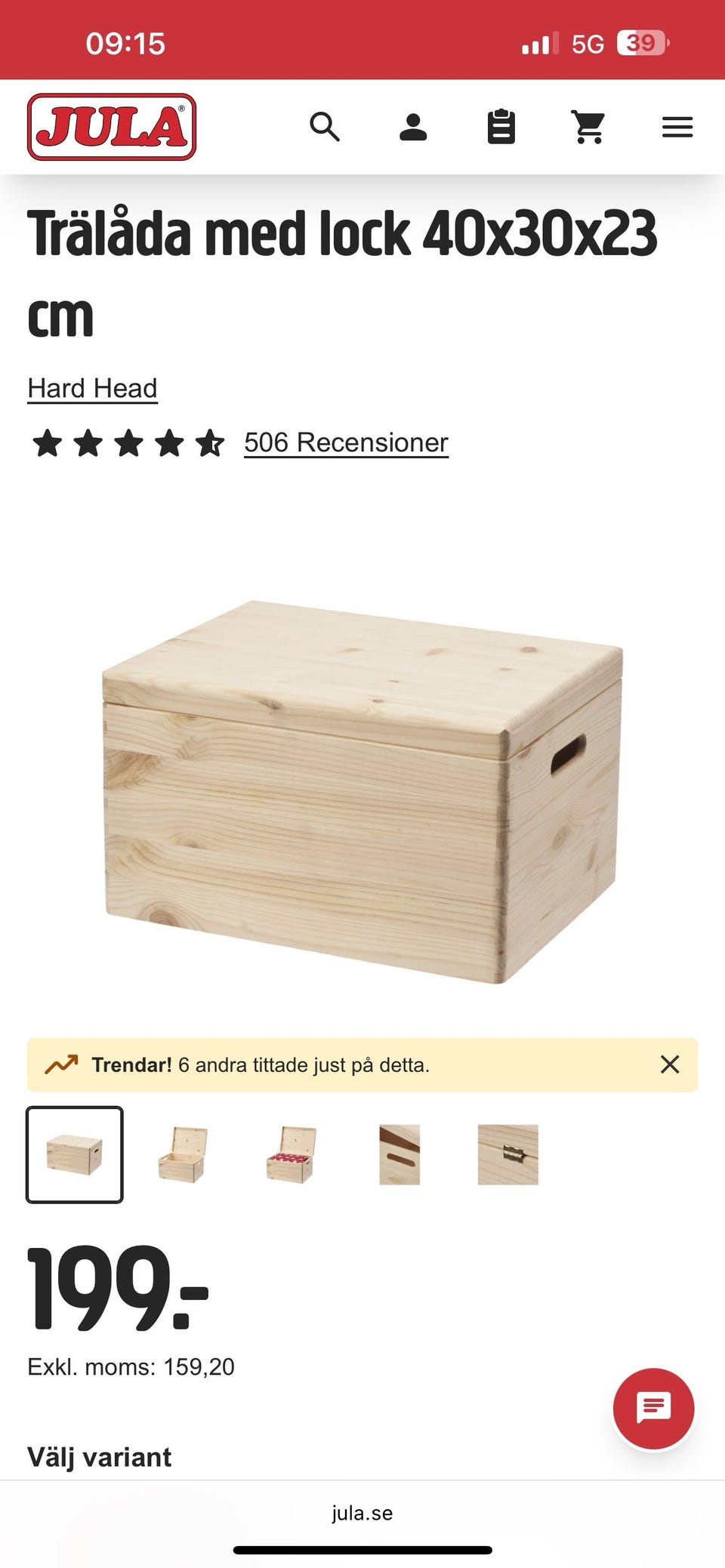Viewport: 725px width, 1568px height.
Task: Open the shopping cart icon
Action: pyautogui.click(x=590, y=127)
